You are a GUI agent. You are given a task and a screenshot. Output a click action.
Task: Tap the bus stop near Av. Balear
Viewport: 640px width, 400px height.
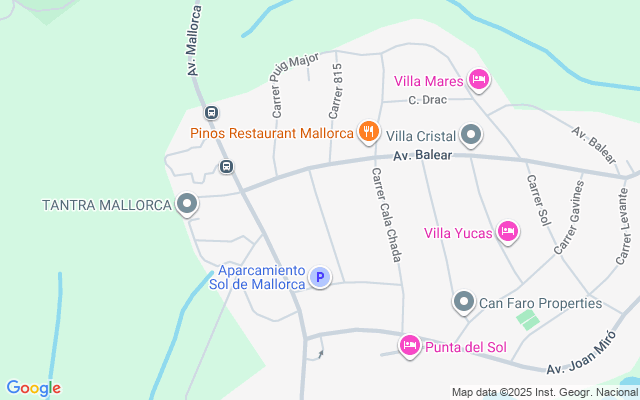coord(227,166)
